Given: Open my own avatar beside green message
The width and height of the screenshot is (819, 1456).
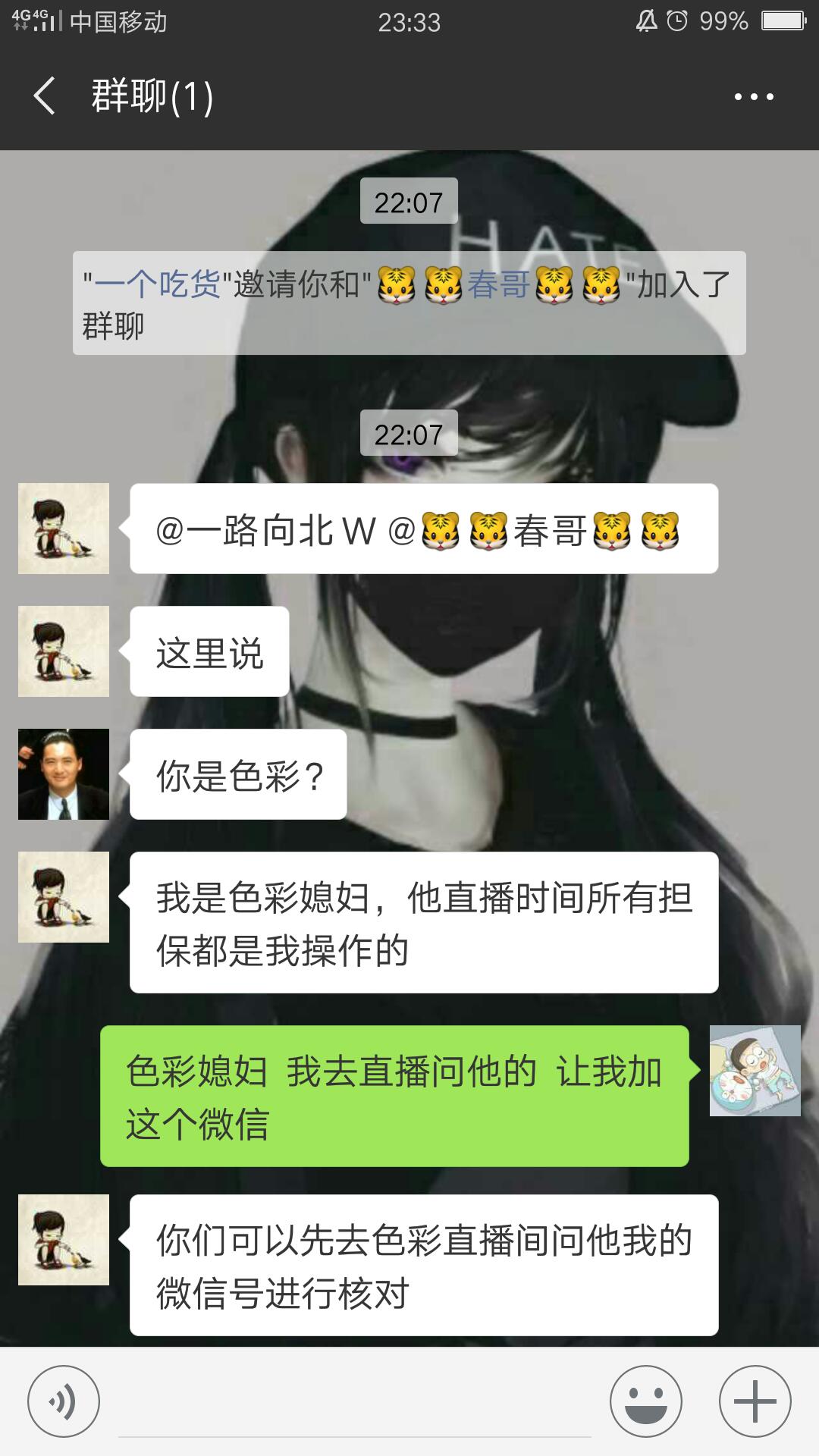Looking at the screenshot, I should [755, 1071].
